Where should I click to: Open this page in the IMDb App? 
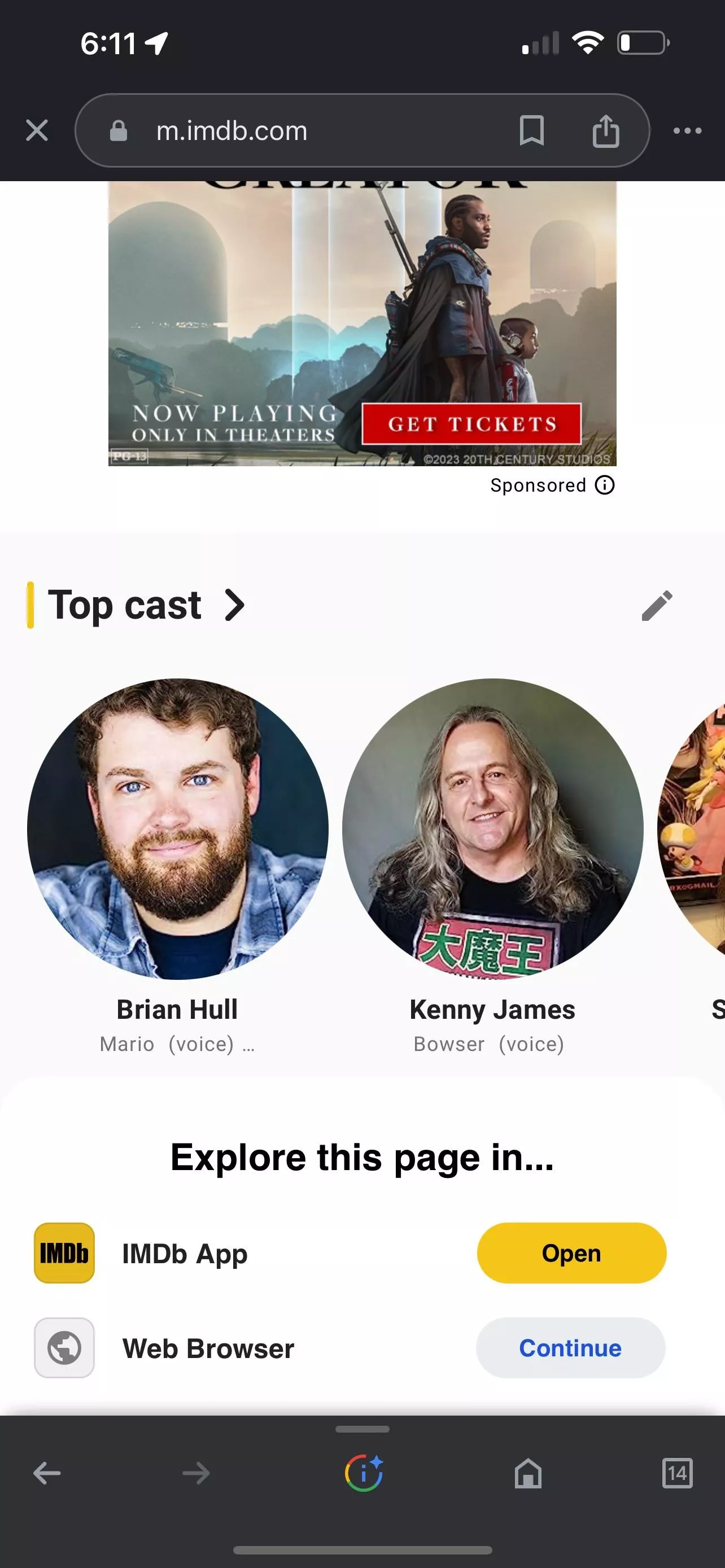pyautogui.click(x=571, y=1253)
